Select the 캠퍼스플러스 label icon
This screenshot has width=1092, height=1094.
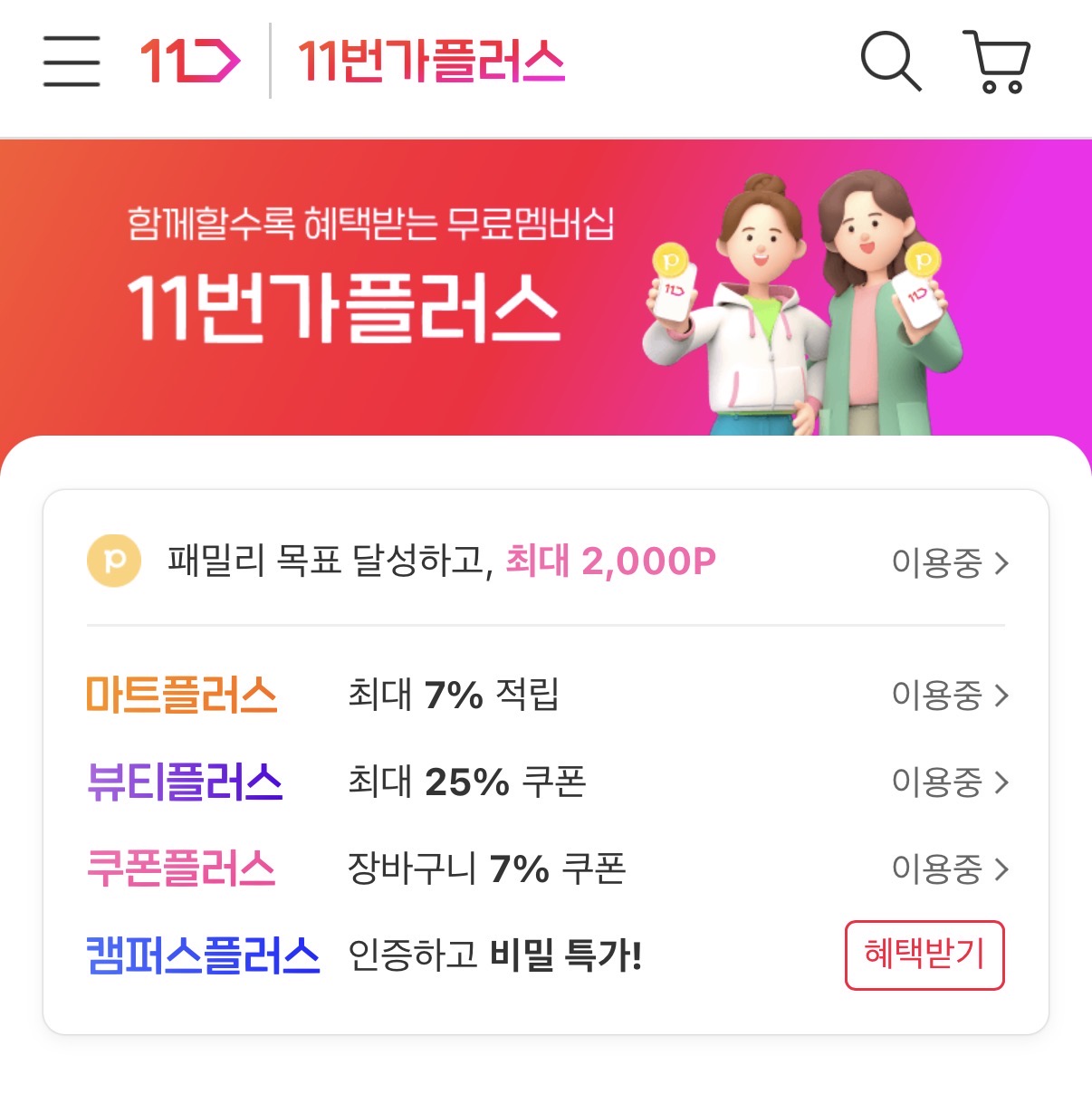point(204,955)
